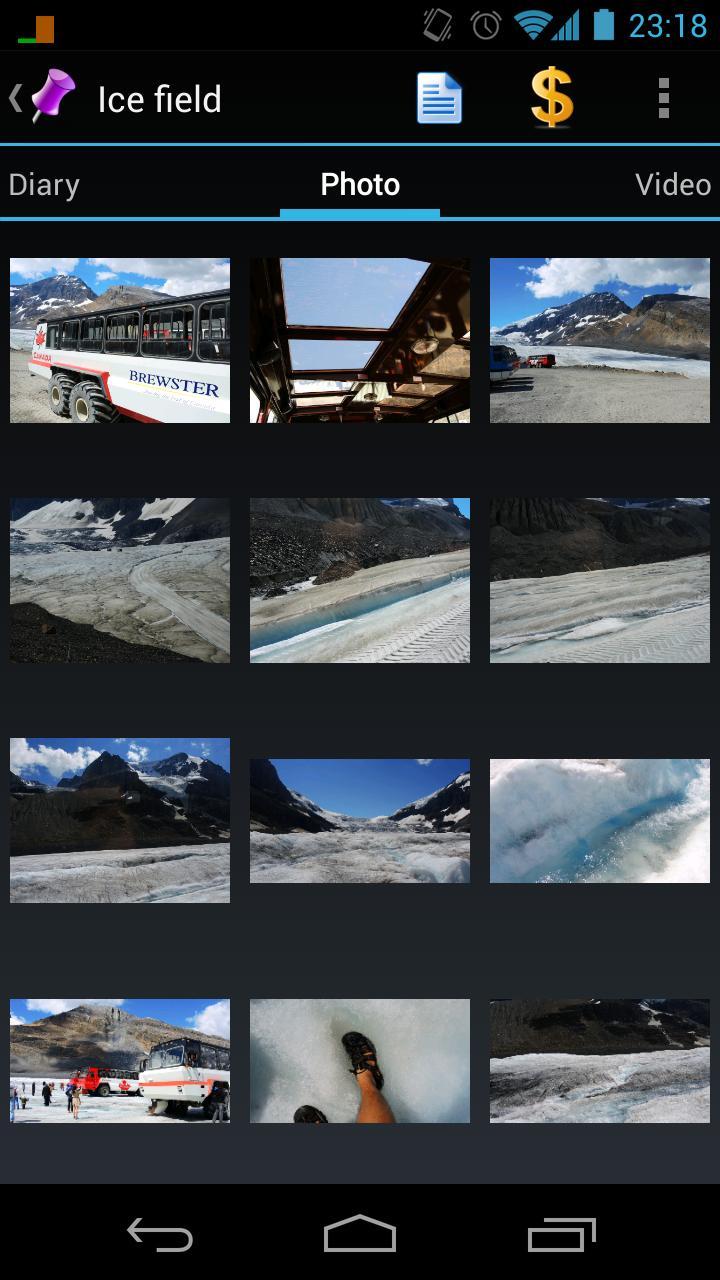Switch to the Diary tab
This screenshot has height=1280, width=720.
pyautogui.click(x=44, y=185)
